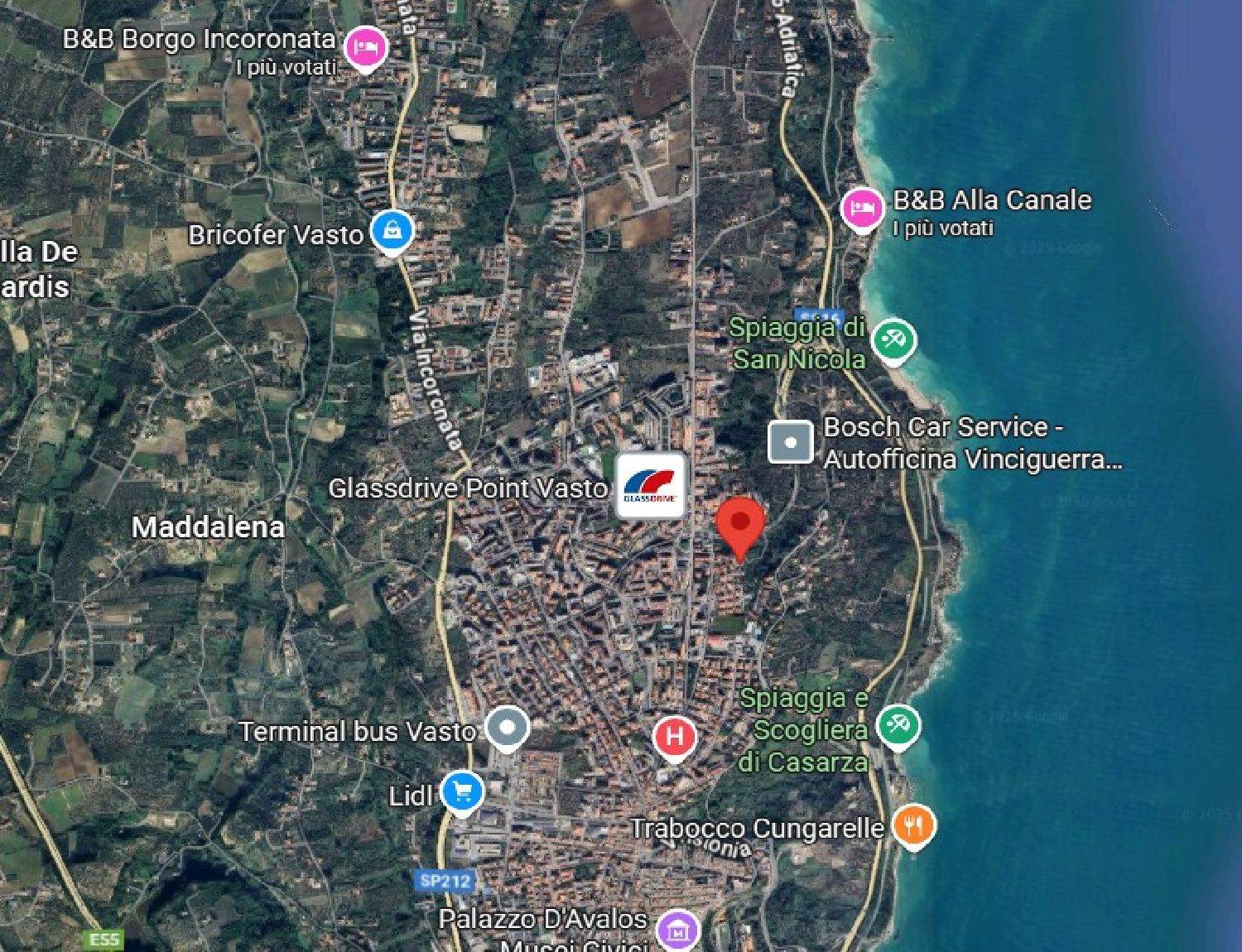Open the B&B Borgo Incoronata lodging pin

click(366, 46)
